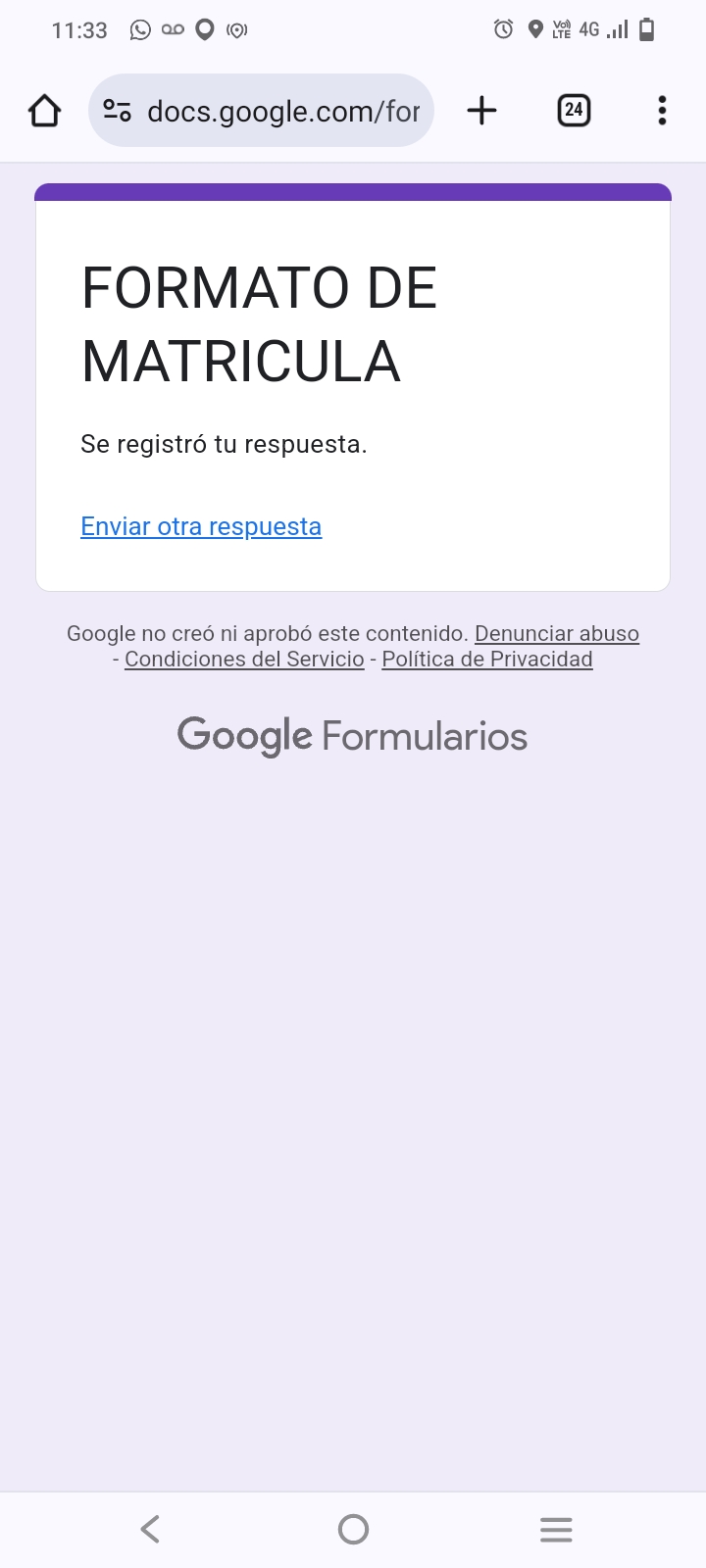Open the Denunciar abuso link
706x1568 pixels.
pos(557,633)
